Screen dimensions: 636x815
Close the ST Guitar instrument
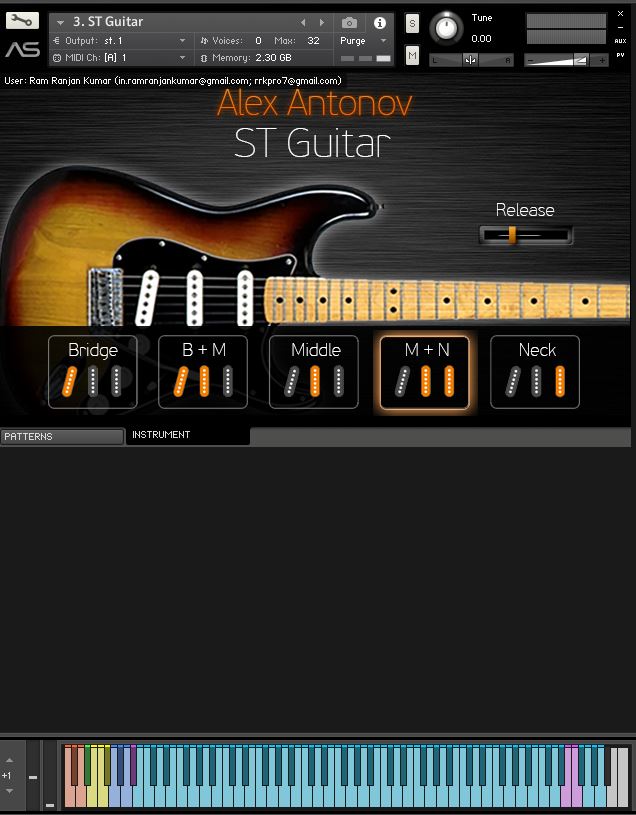click(620, 14)
